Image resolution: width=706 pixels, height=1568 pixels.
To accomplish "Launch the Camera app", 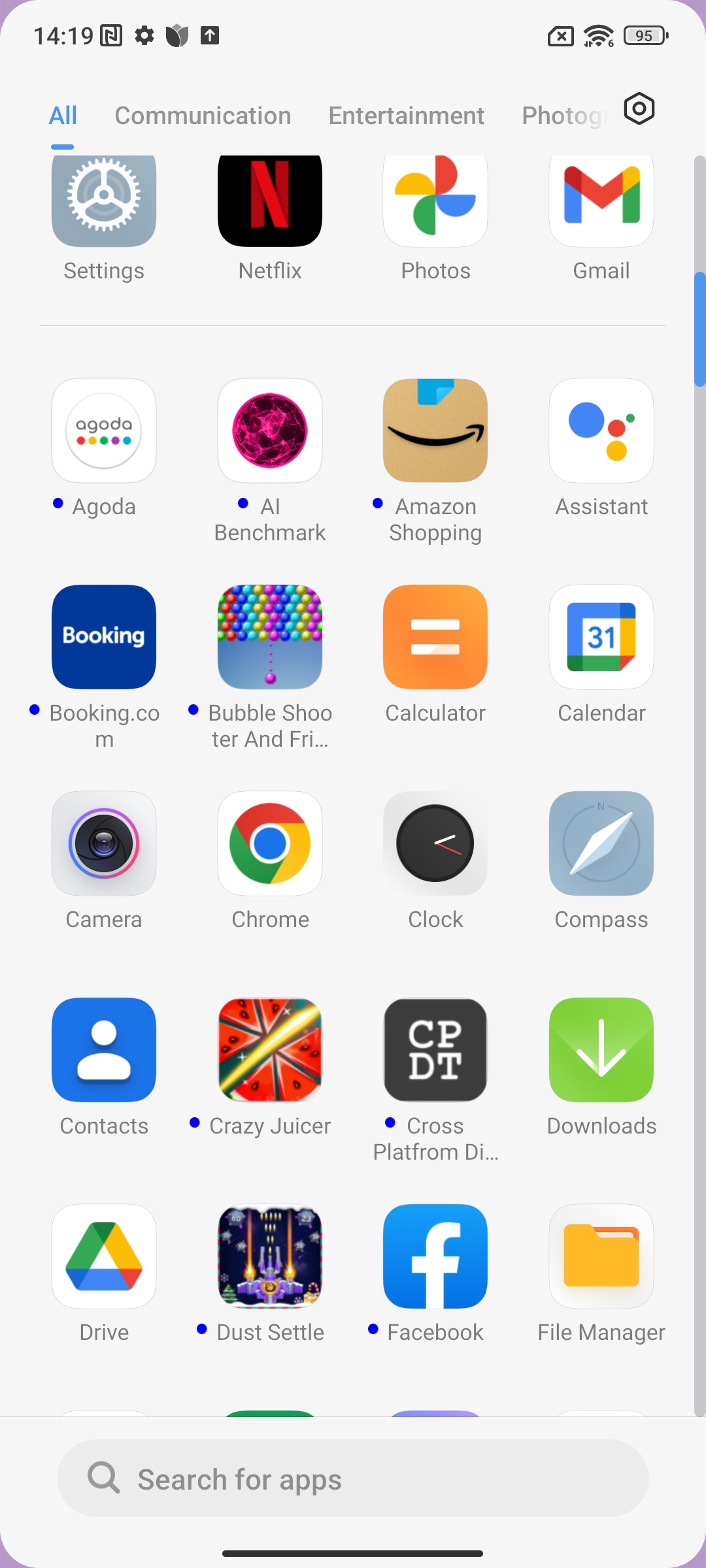I will coord(104,843).
